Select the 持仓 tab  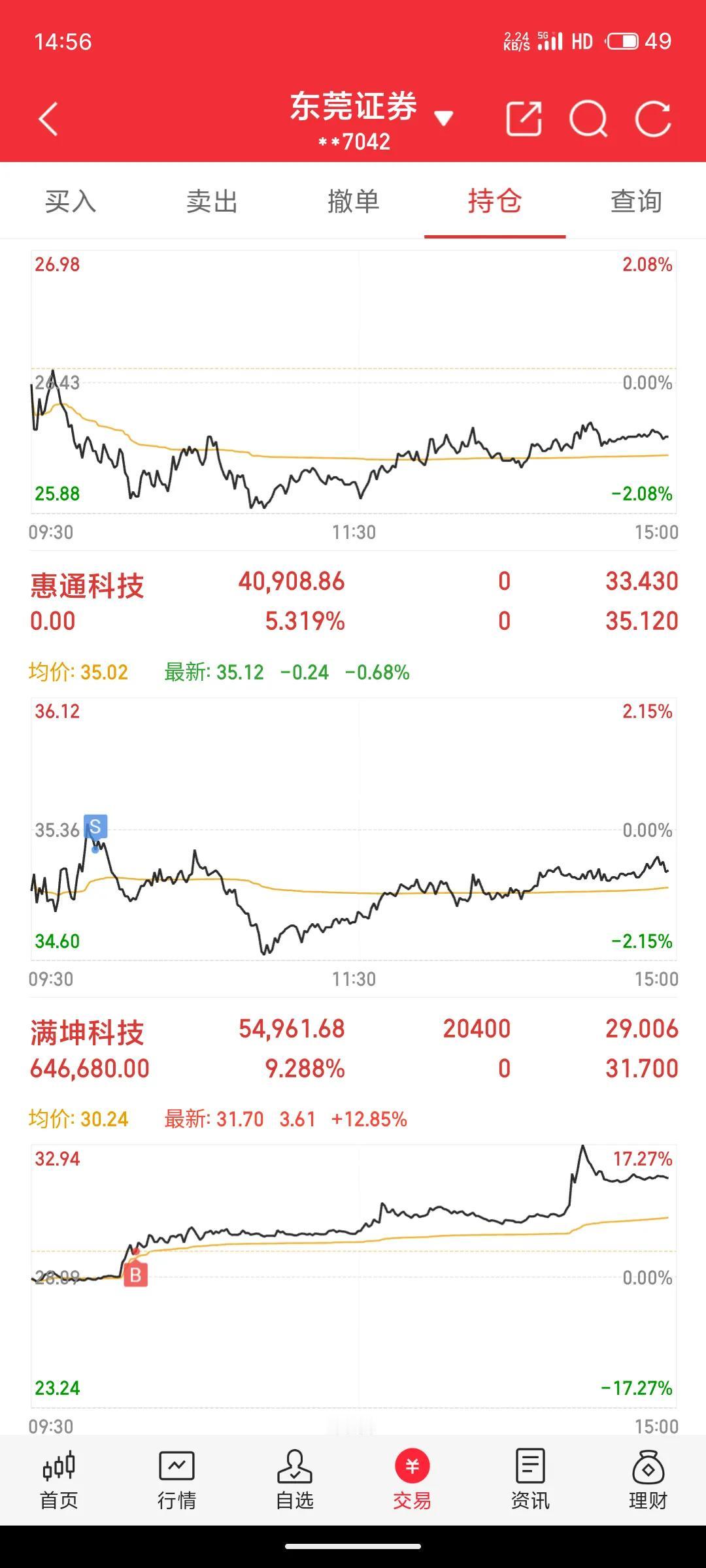click(x=495, y=201)
